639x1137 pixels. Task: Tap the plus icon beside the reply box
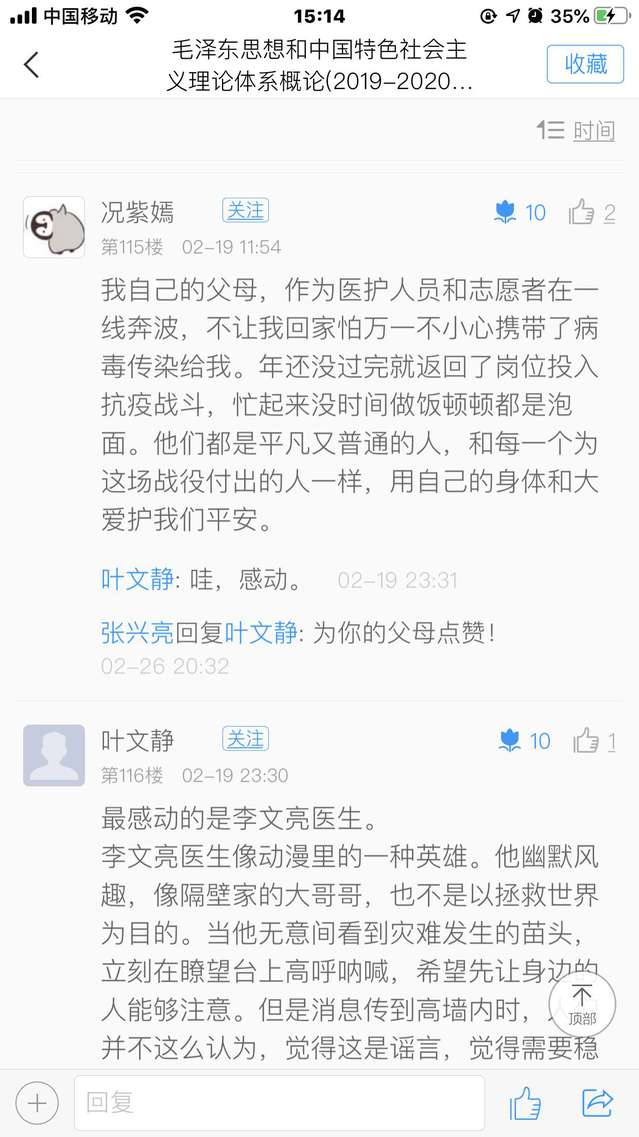point(37,1103)
